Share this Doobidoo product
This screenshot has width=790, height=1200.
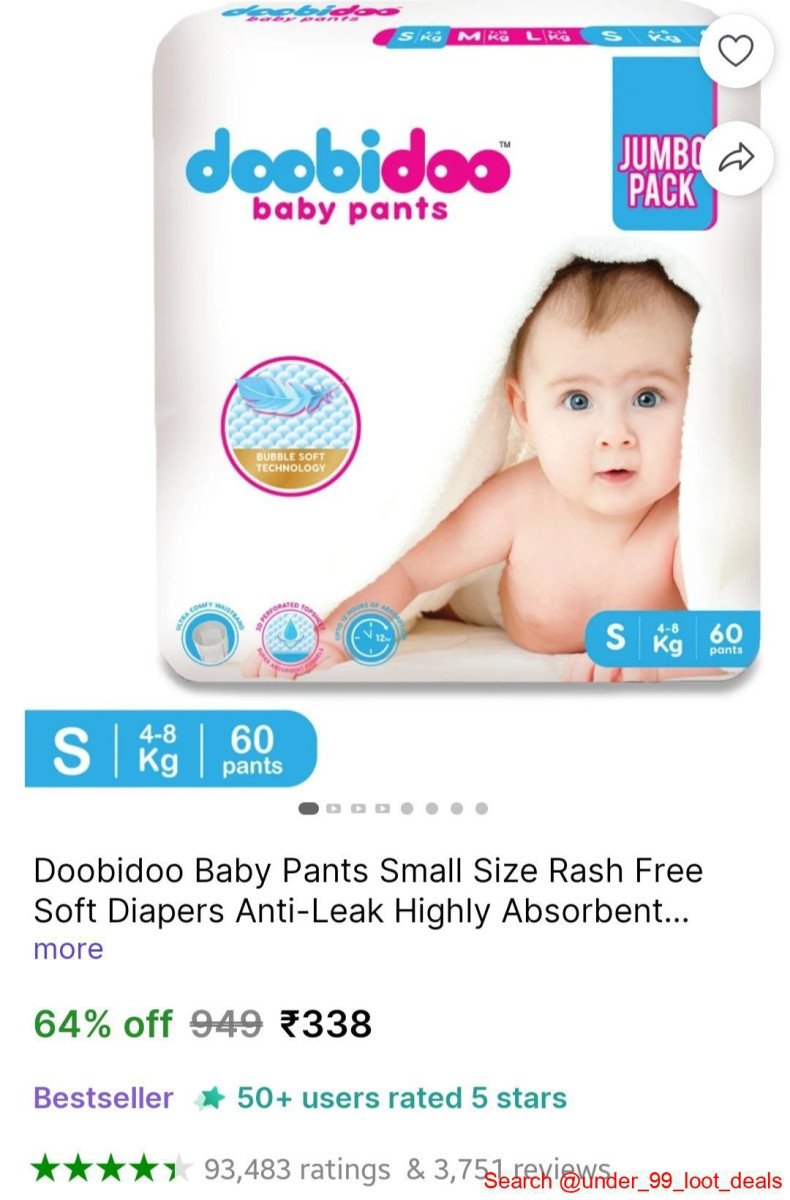pyautogui.click(x=735, y=157)
